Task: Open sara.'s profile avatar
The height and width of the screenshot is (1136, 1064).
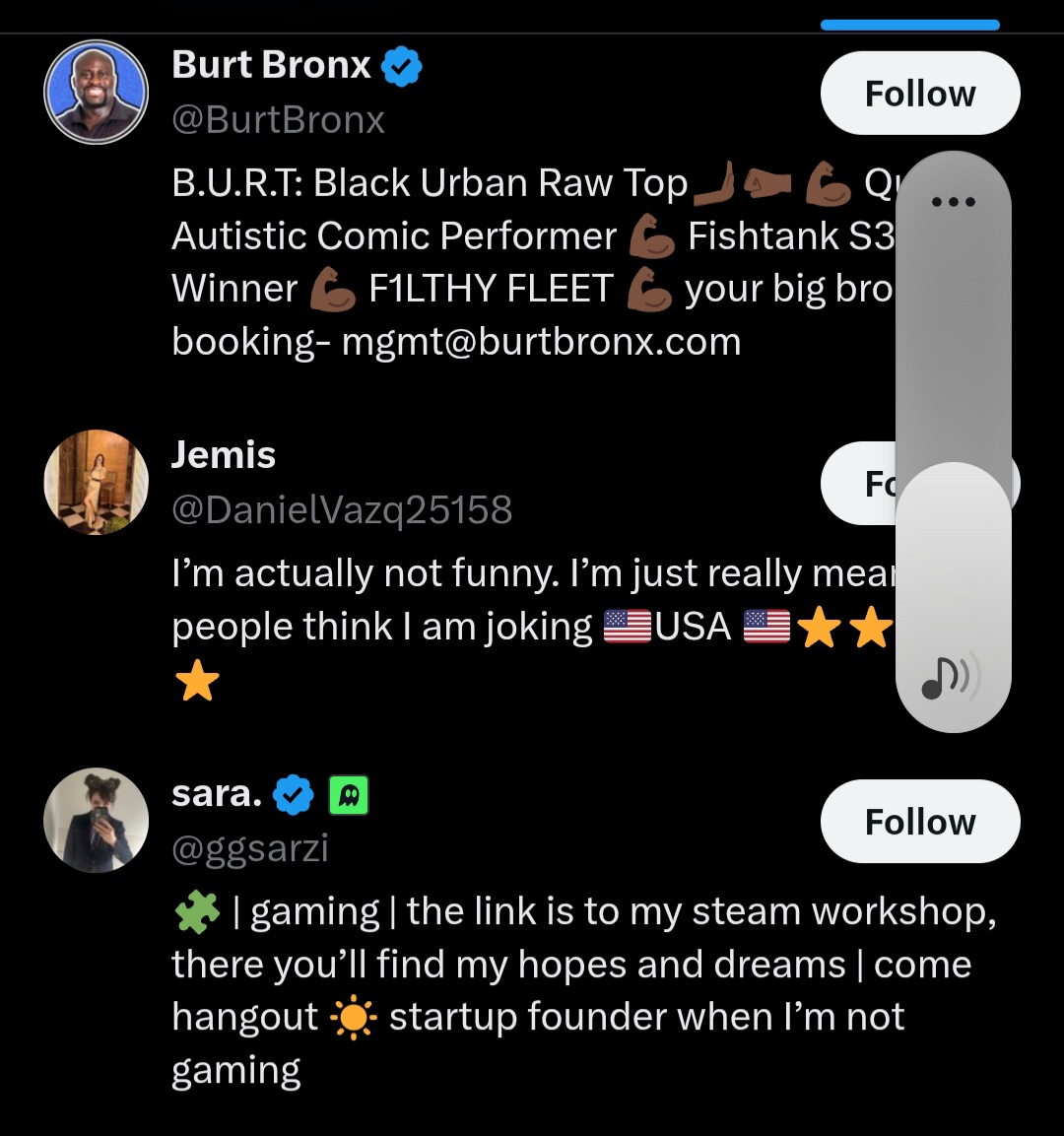Action: [x=96, y=821]
